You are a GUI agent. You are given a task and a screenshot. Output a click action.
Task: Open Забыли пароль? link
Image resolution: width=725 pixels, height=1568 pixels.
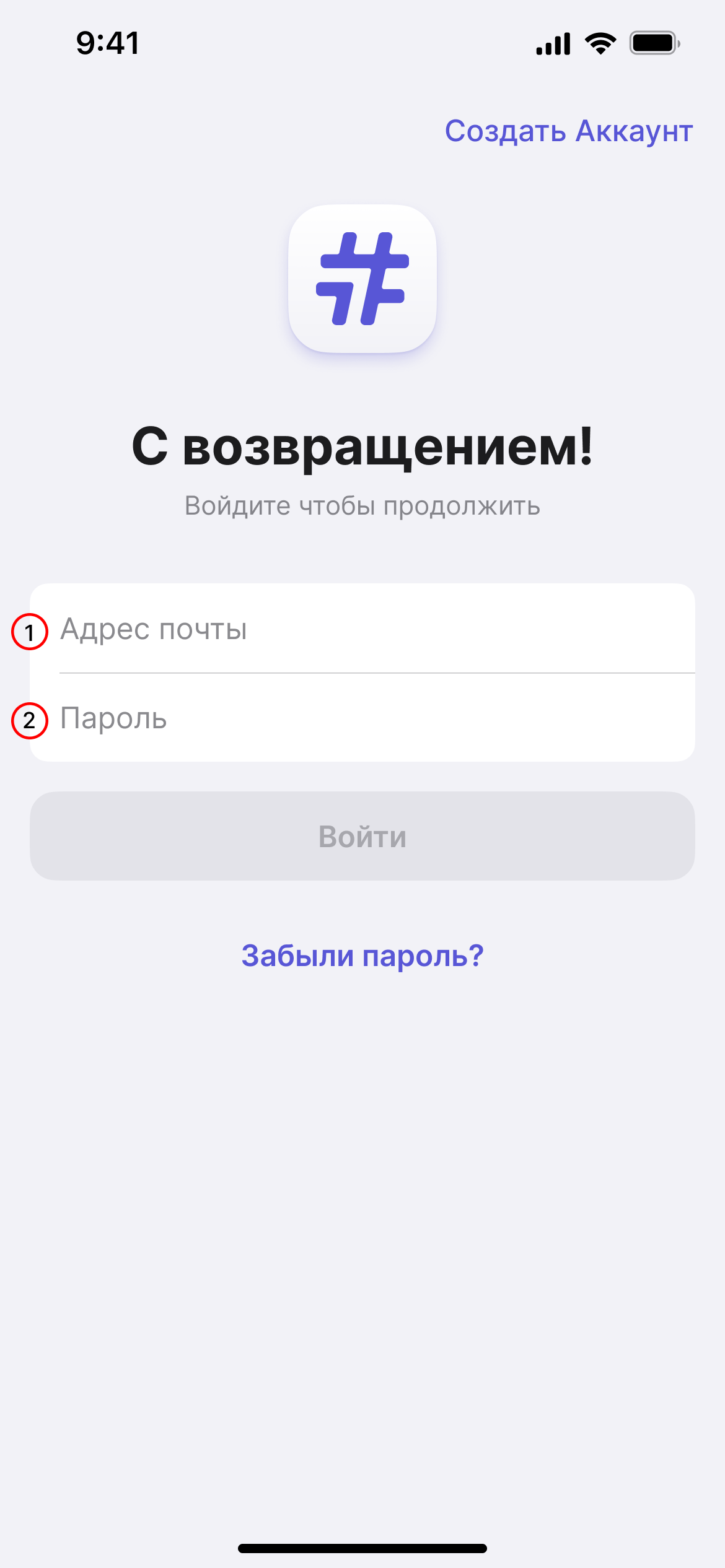click(x=362, y=956)
